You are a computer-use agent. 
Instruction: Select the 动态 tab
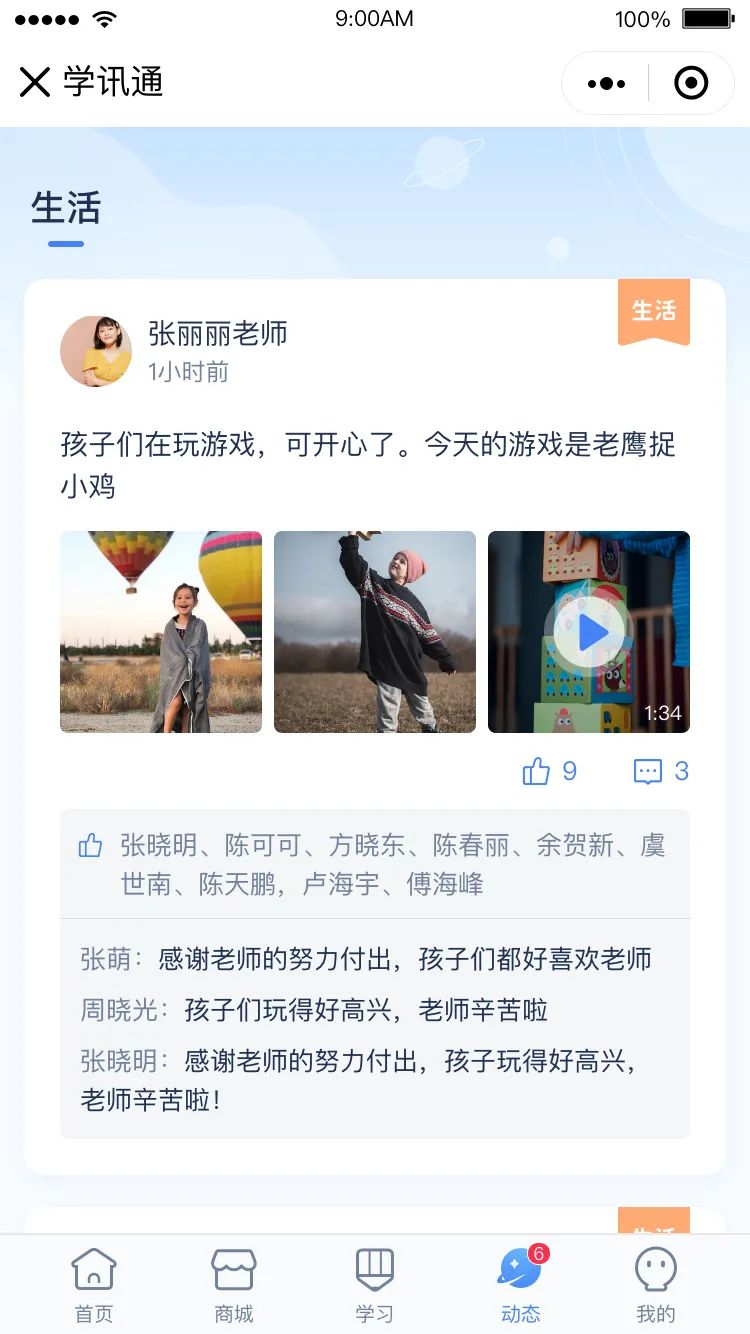[520, 1285]
